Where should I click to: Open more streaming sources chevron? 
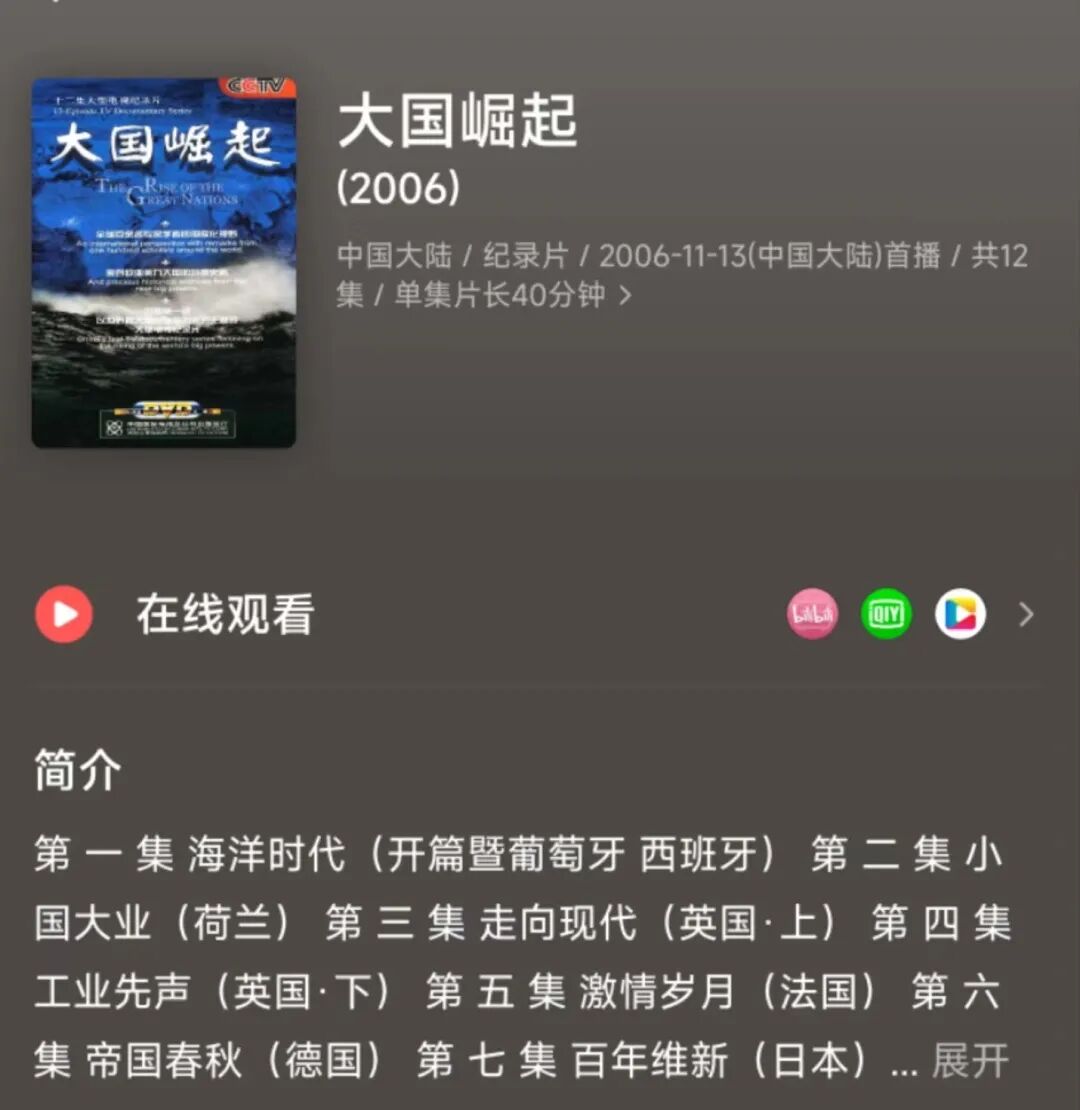click(1026, 614)
